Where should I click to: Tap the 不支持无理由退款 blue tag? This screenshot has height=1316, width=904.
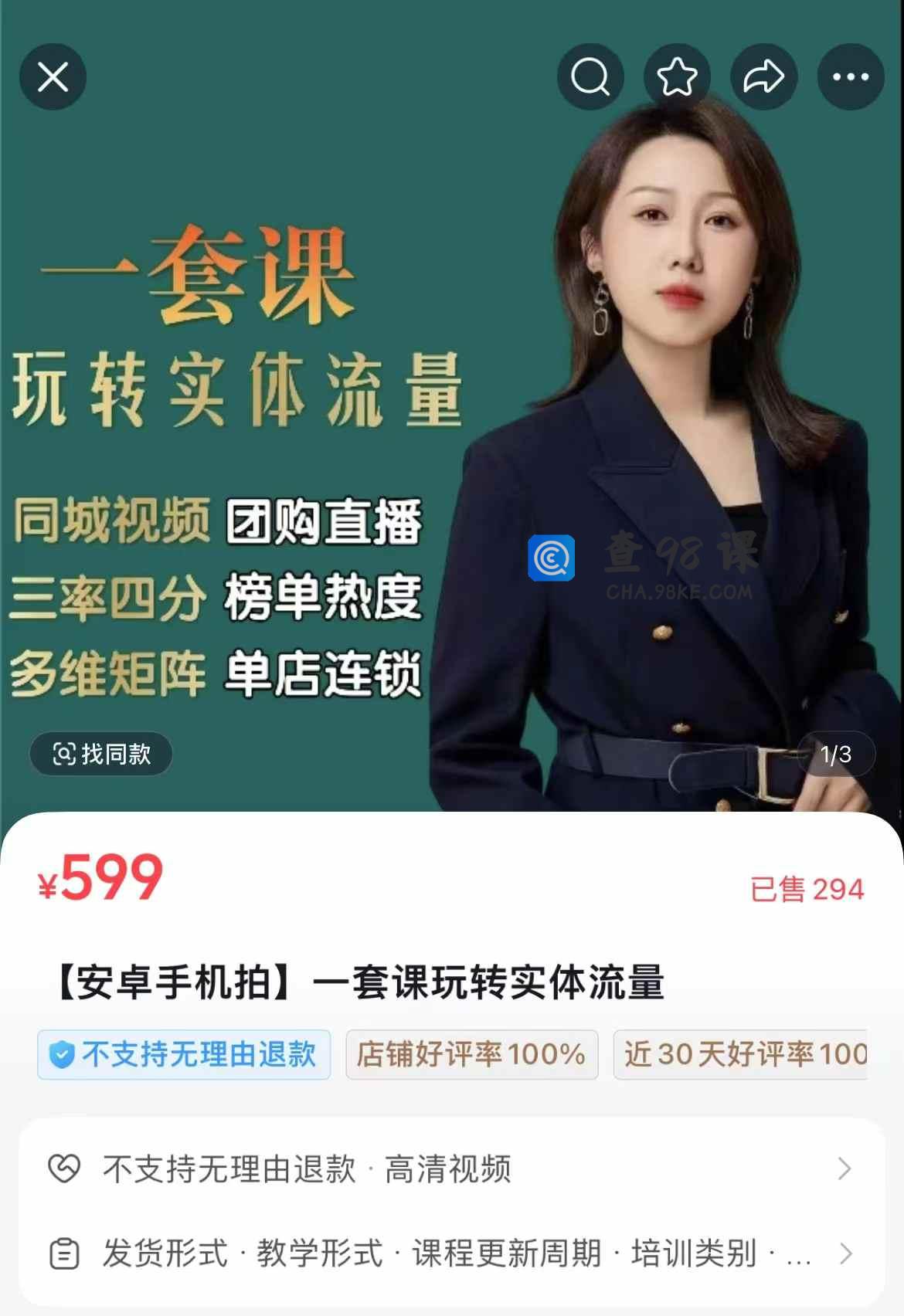[184, 1054]
